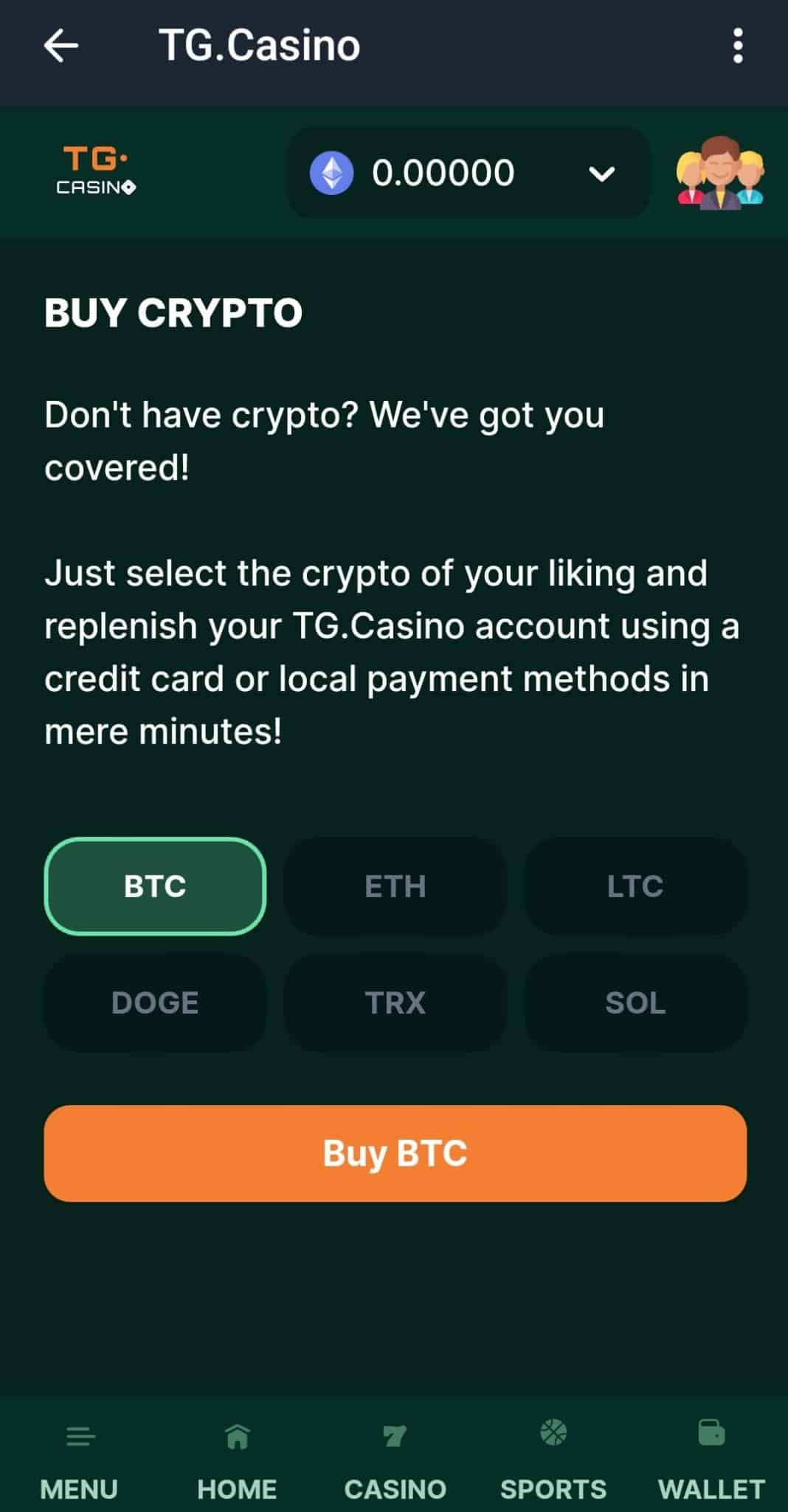Choose the ETH option
Viewport: 788px width, 1512px height.
tap(395, 886)
